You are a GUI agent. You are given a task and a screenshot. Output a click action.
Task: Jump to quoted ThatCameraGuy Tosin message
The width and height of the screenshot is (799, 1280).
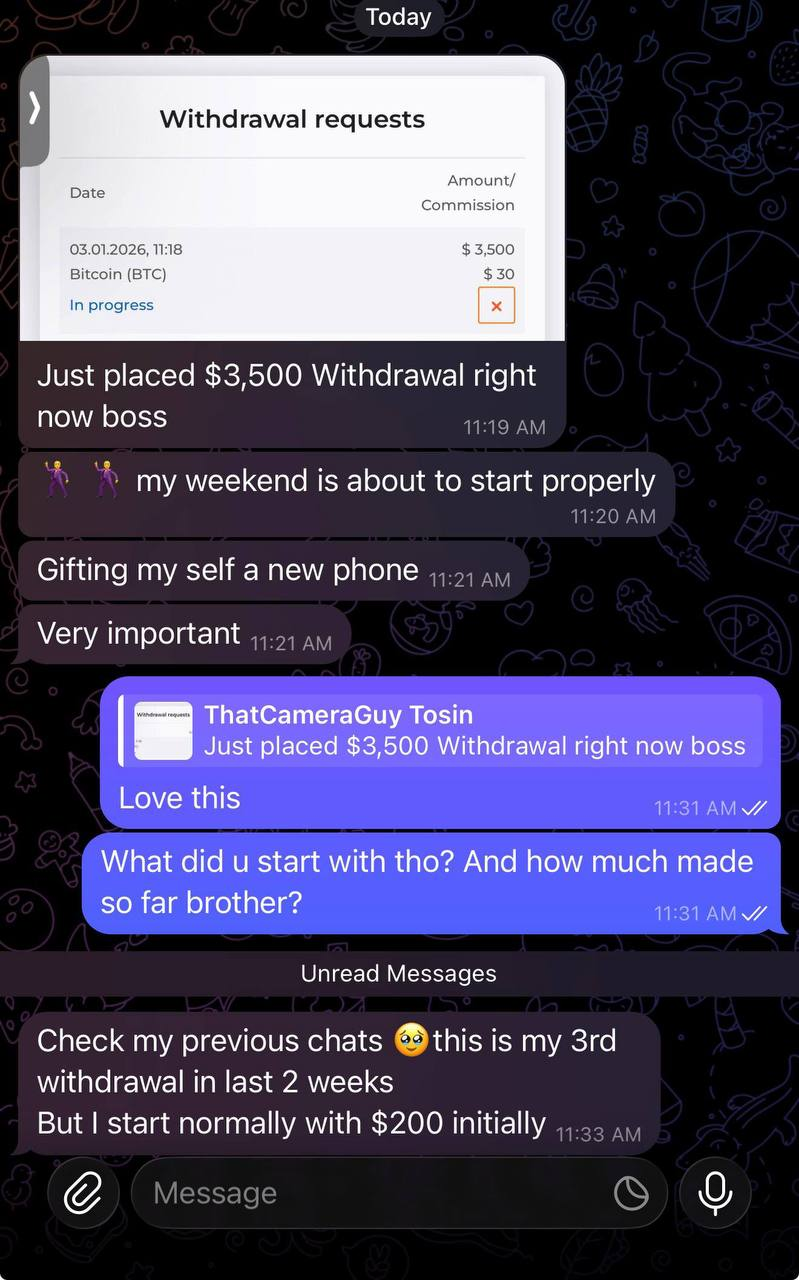[440, 731]
